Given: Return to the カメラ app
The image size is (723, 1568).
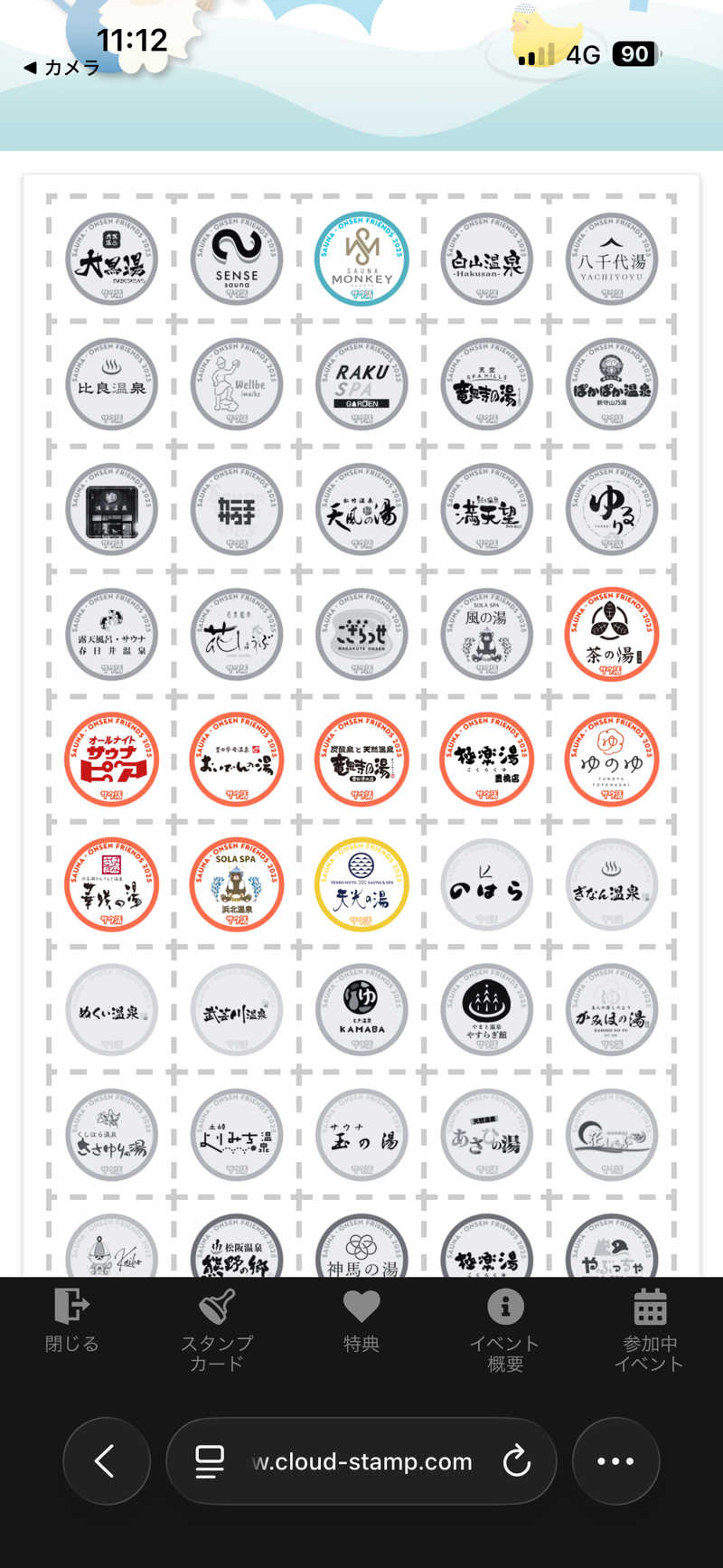Looking at the screenshot, I should (61, 68).
